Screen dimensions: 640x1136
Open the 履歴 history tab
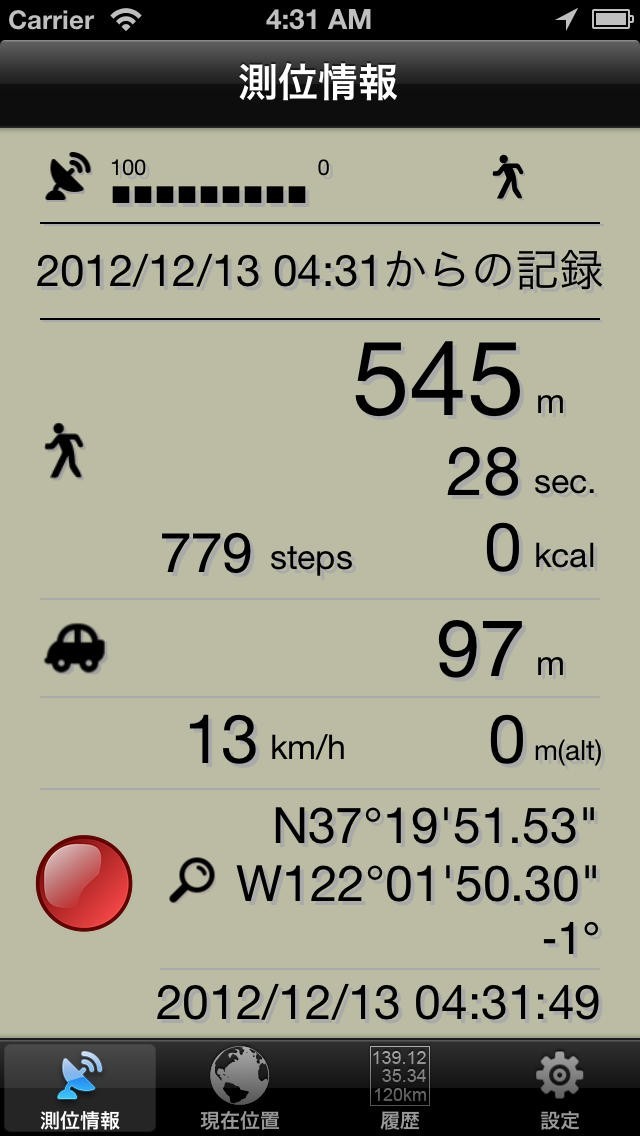click(x=399, y=1088)
